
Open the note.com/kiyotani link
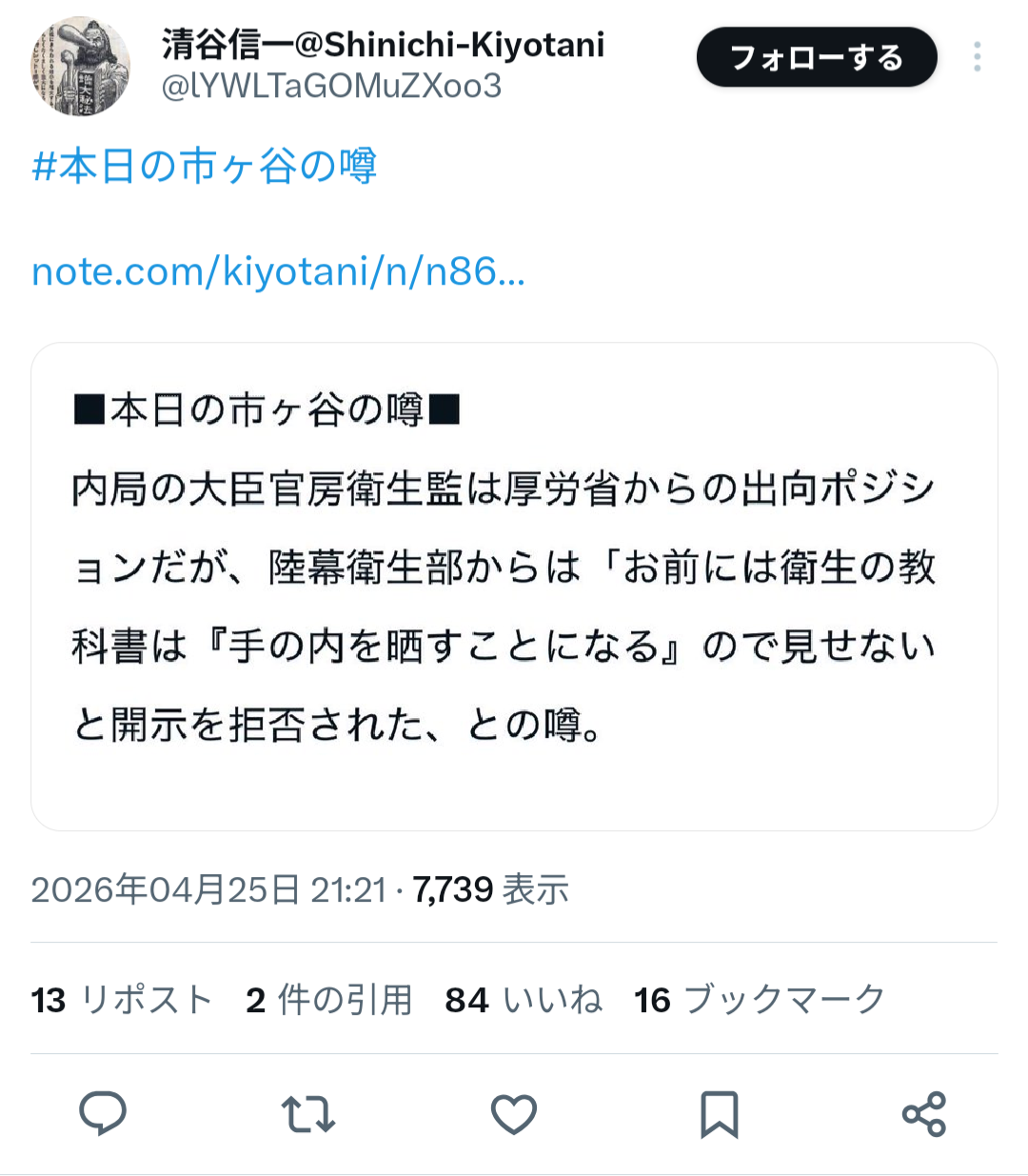click(278, 272)
